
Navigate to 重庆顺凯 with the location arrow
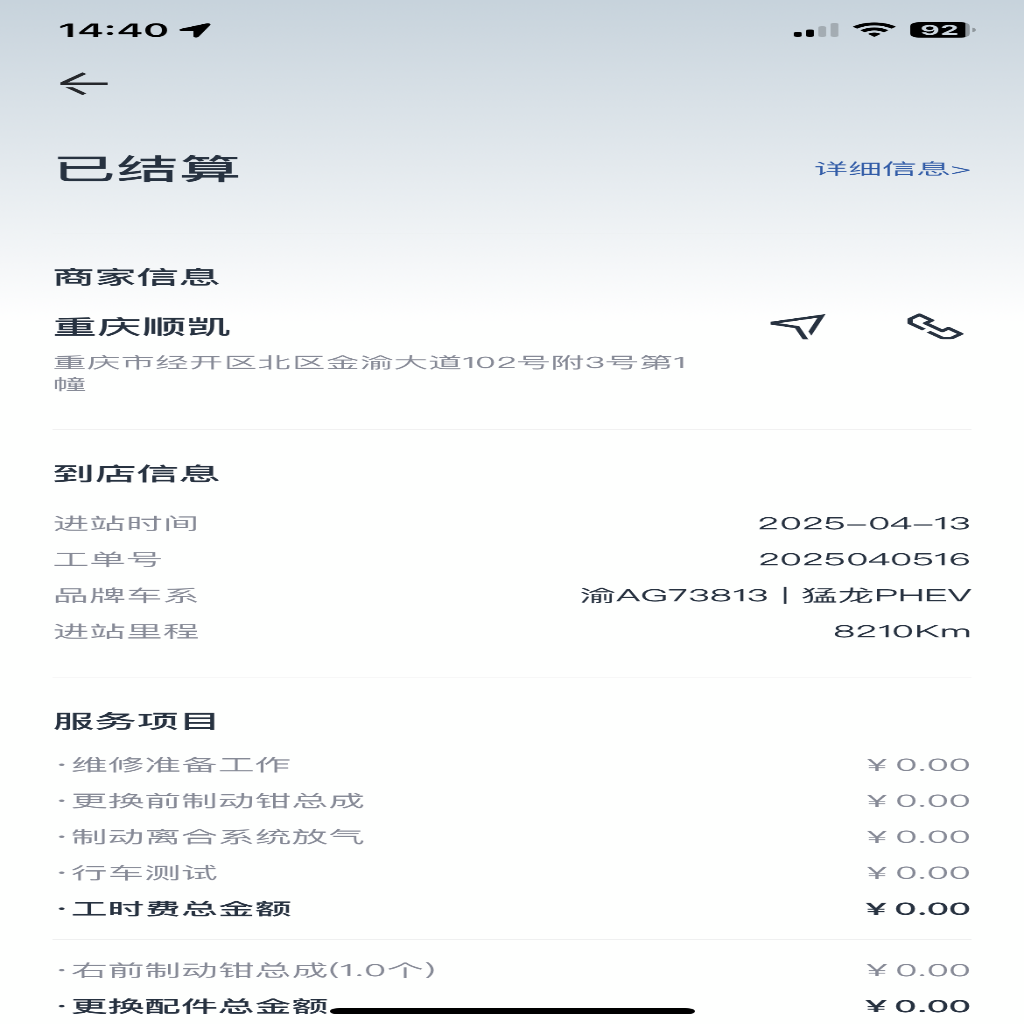pos(798,326)
